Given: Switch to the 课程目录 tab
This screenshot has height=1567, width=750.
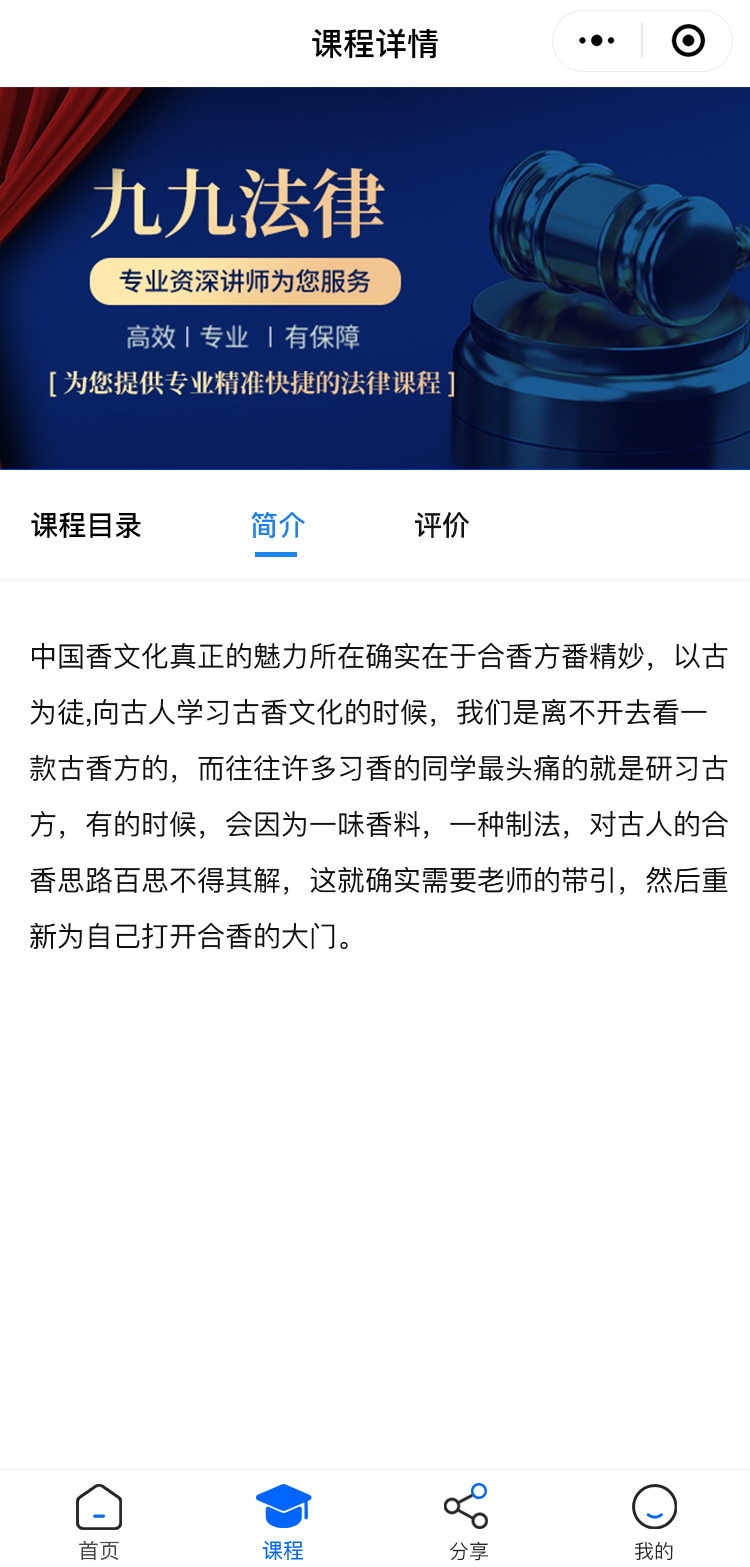Looking at the screenshot, I should [x=87, y=525].
